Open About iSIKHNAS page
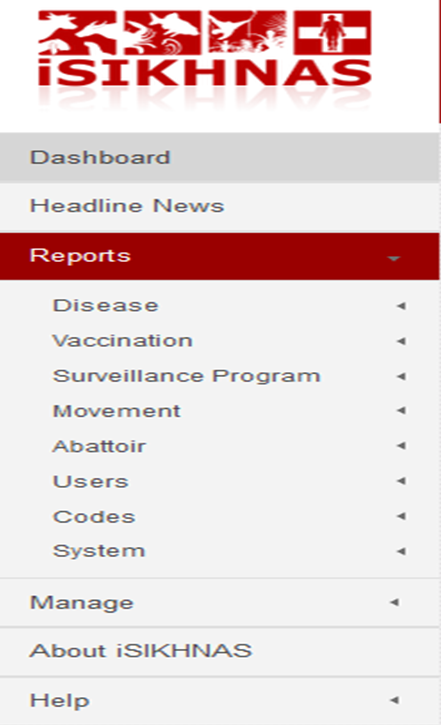Image resolution: width=441 pixels, height=725 pixels. 220,651
